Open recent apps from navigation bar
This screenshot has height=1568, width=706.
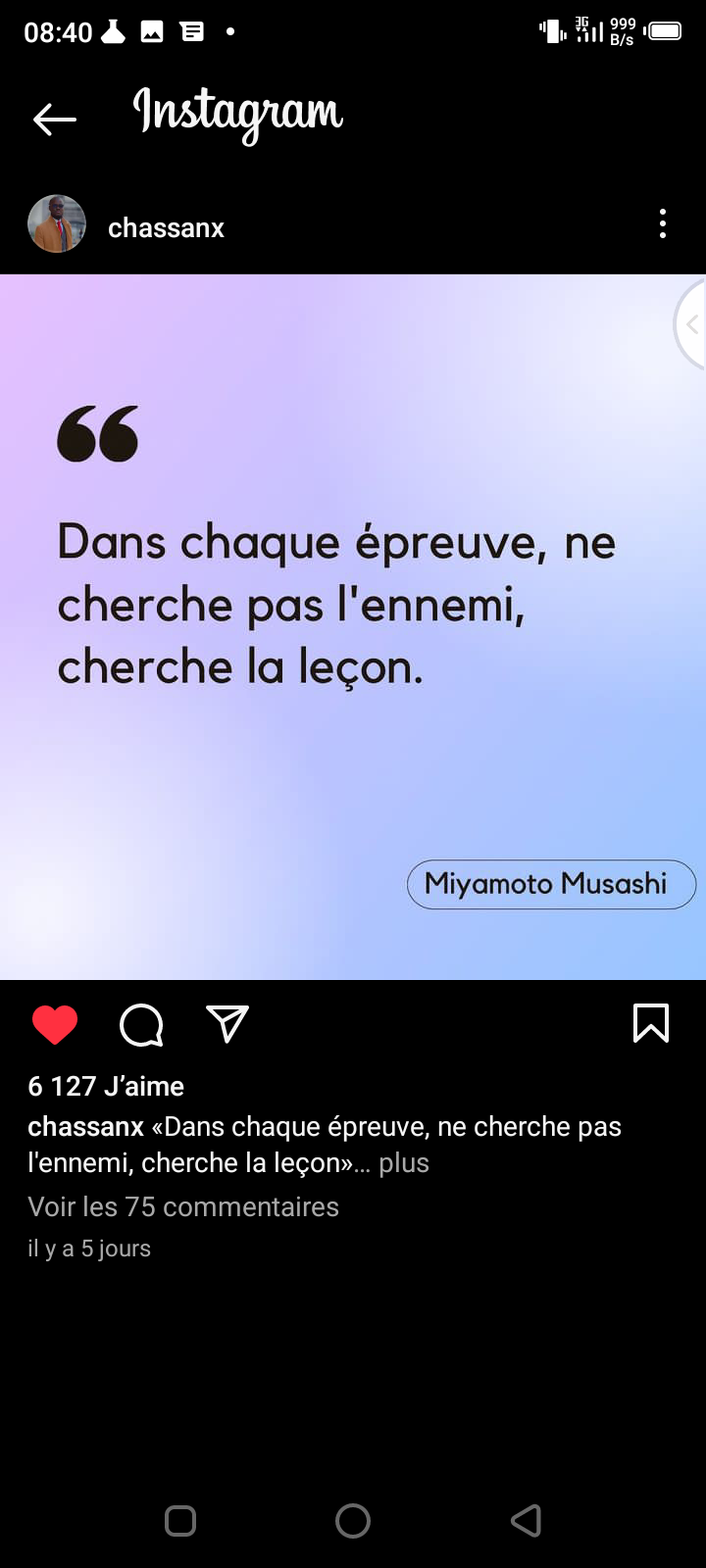[x=180, y=1521]
